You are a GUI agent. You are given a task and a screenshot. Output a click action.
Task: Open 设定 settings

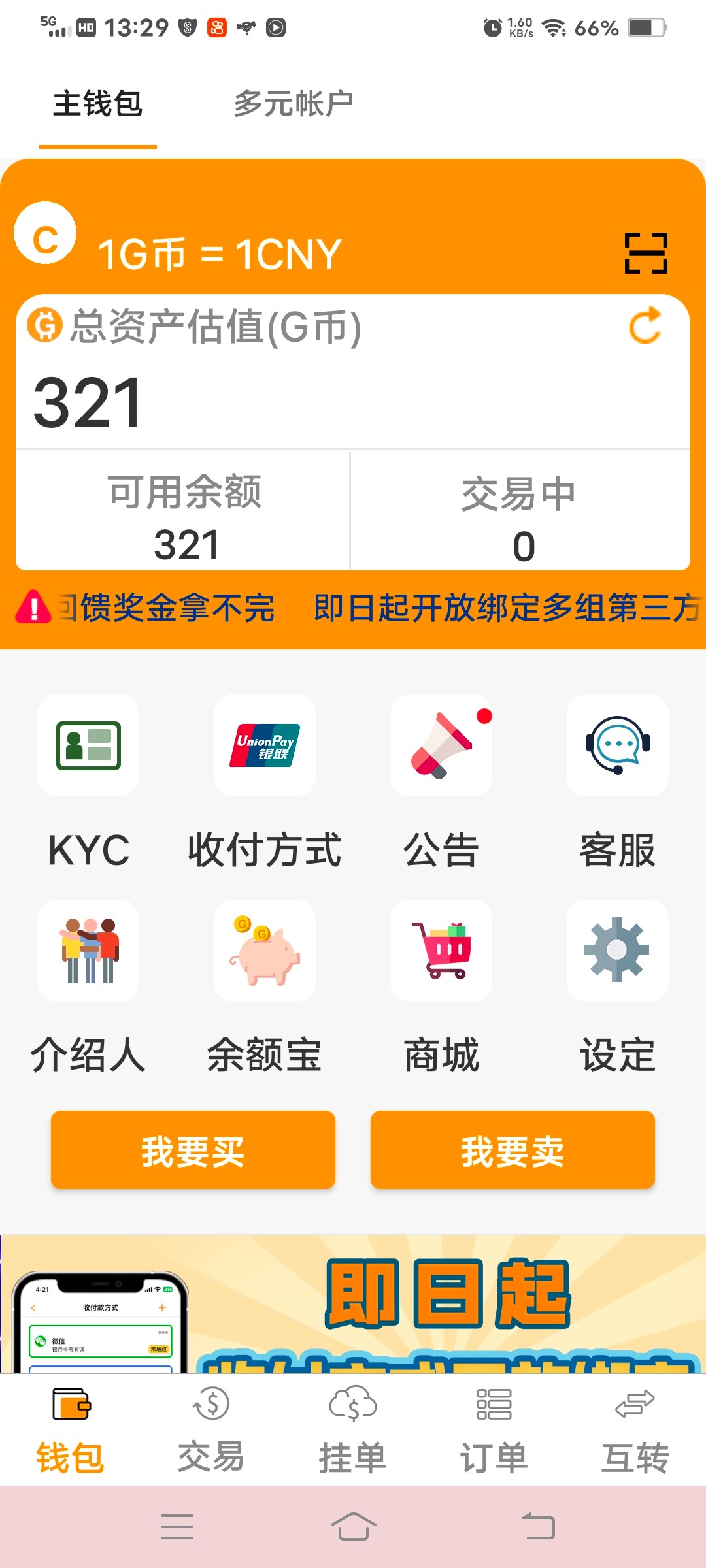tap(618, 951)
